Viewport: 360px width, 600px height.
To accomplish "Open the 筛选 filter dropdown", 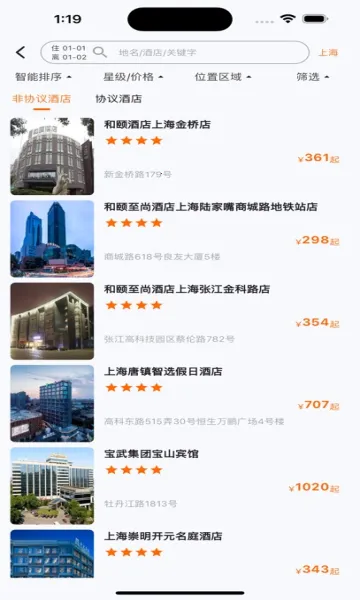I will point(313,77).
